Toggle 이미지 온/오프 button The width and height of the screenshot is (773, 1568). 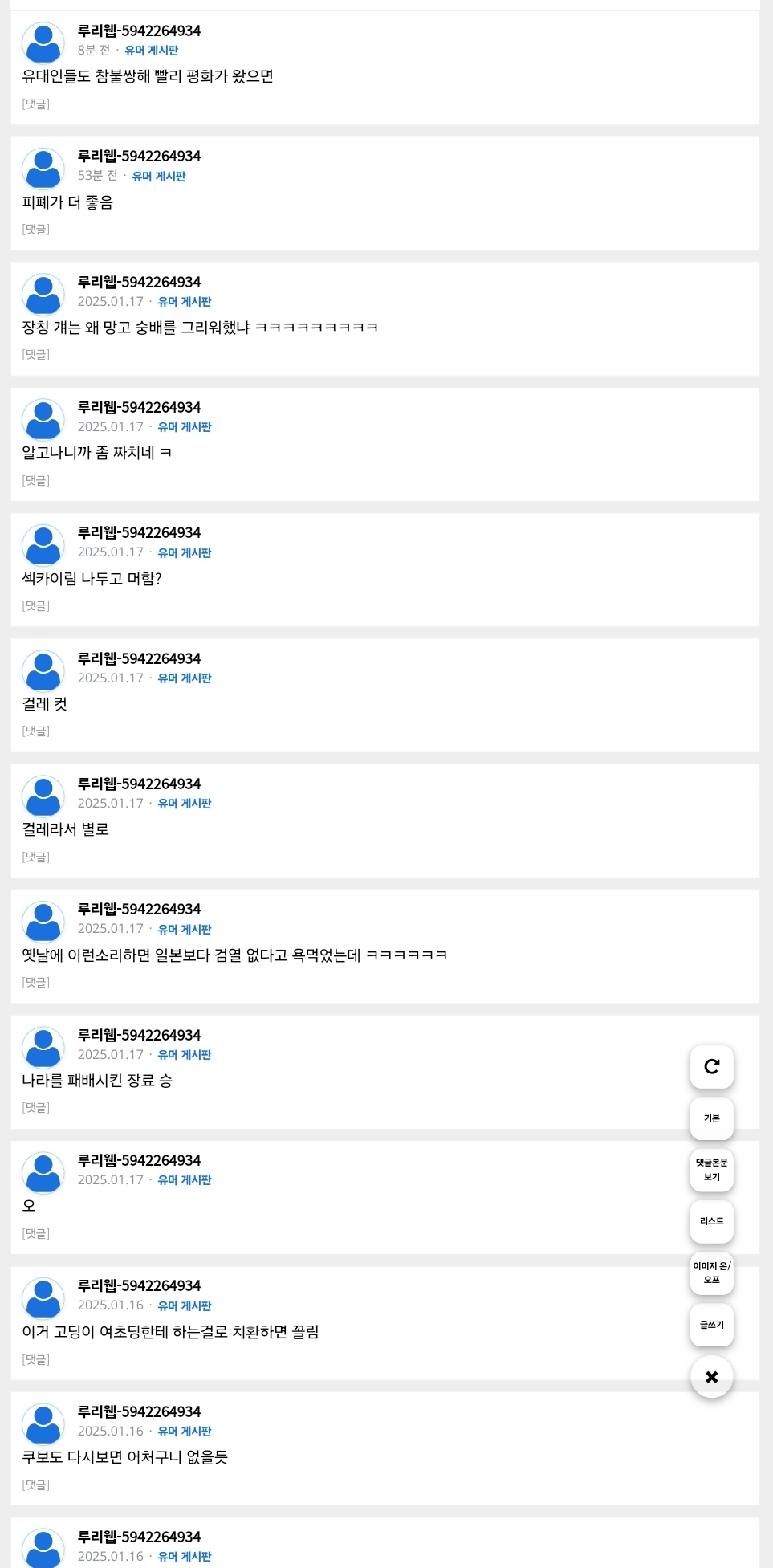711,1273
